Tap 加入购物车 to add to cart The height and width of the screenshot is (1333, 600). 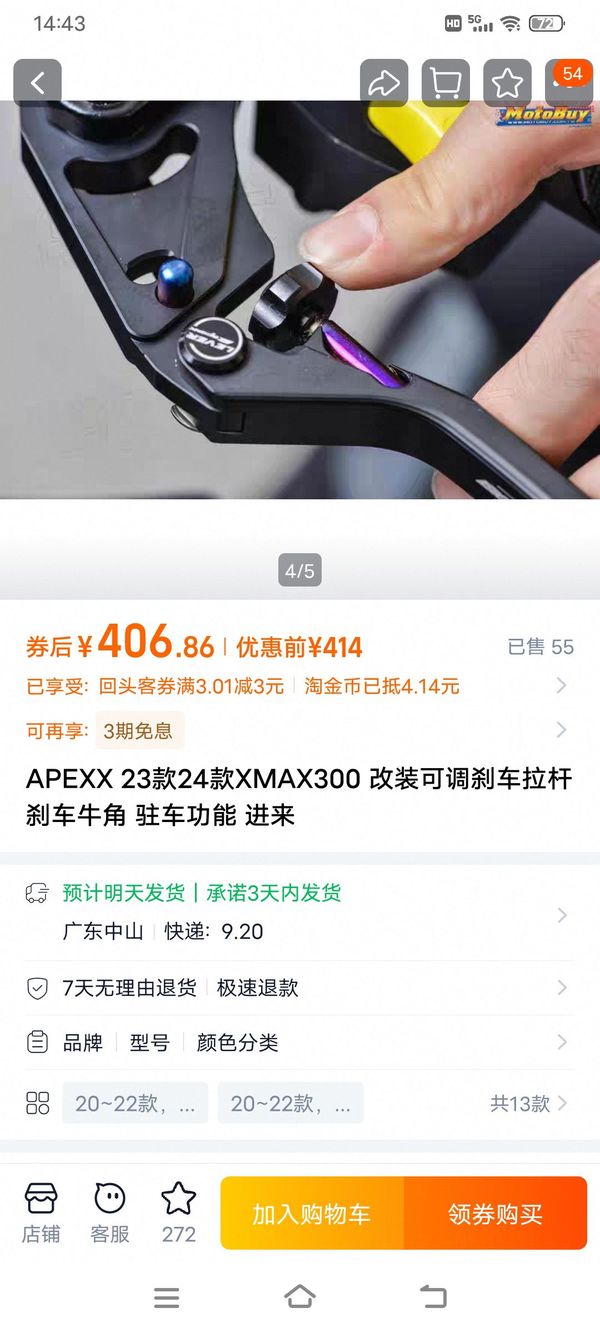(x=312, y=1213)
